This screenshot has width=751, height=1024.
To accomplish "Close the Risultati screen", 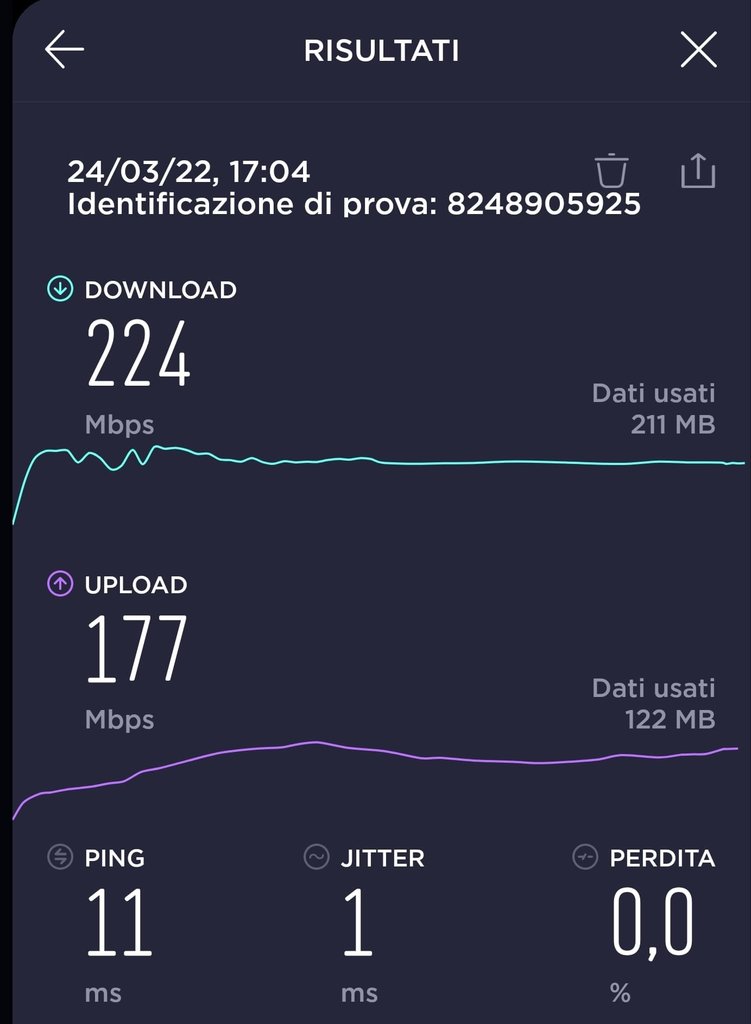I will (698, 50).
